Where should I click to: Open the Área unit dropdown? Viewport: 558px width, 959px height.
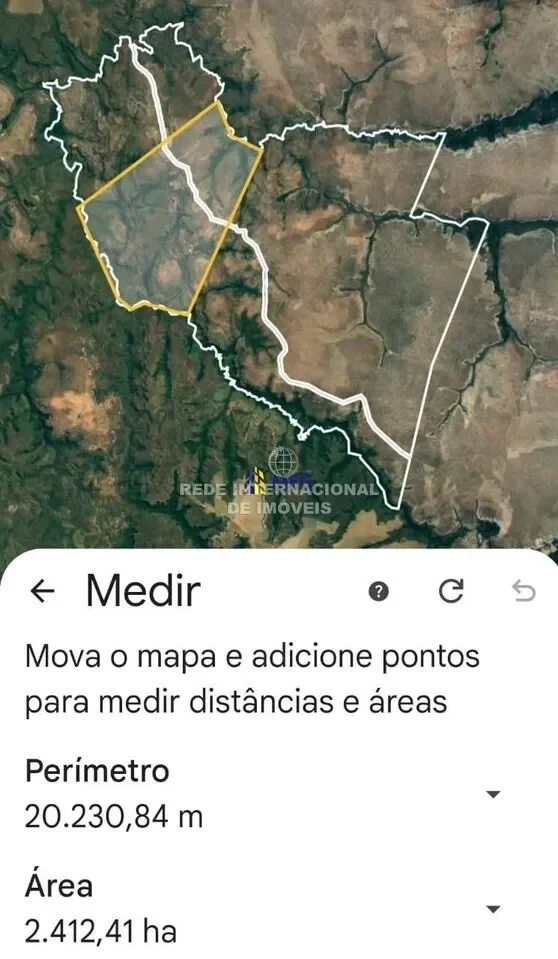tap(493, 909)
